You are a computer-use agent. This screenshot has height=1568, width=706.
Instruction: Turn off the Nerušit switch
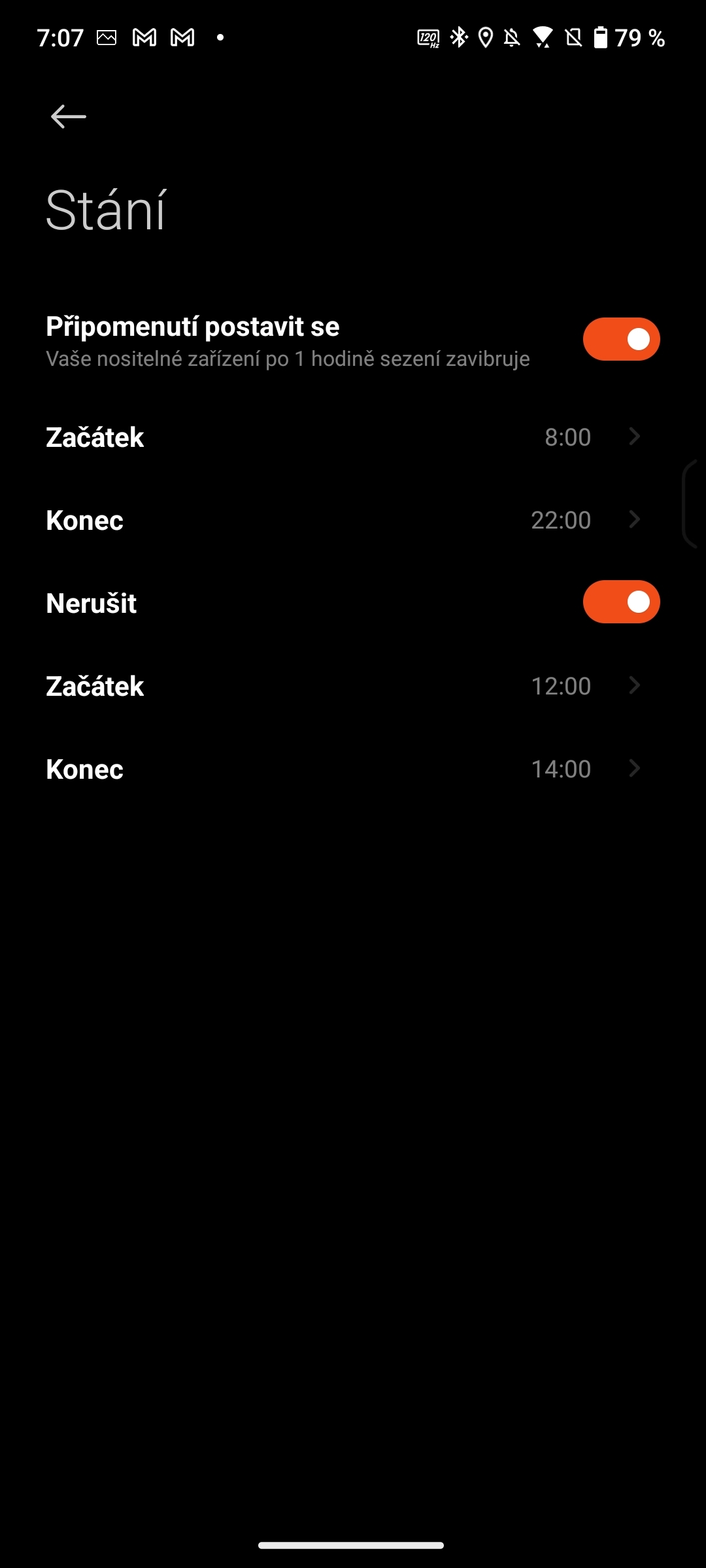point(621,601)
